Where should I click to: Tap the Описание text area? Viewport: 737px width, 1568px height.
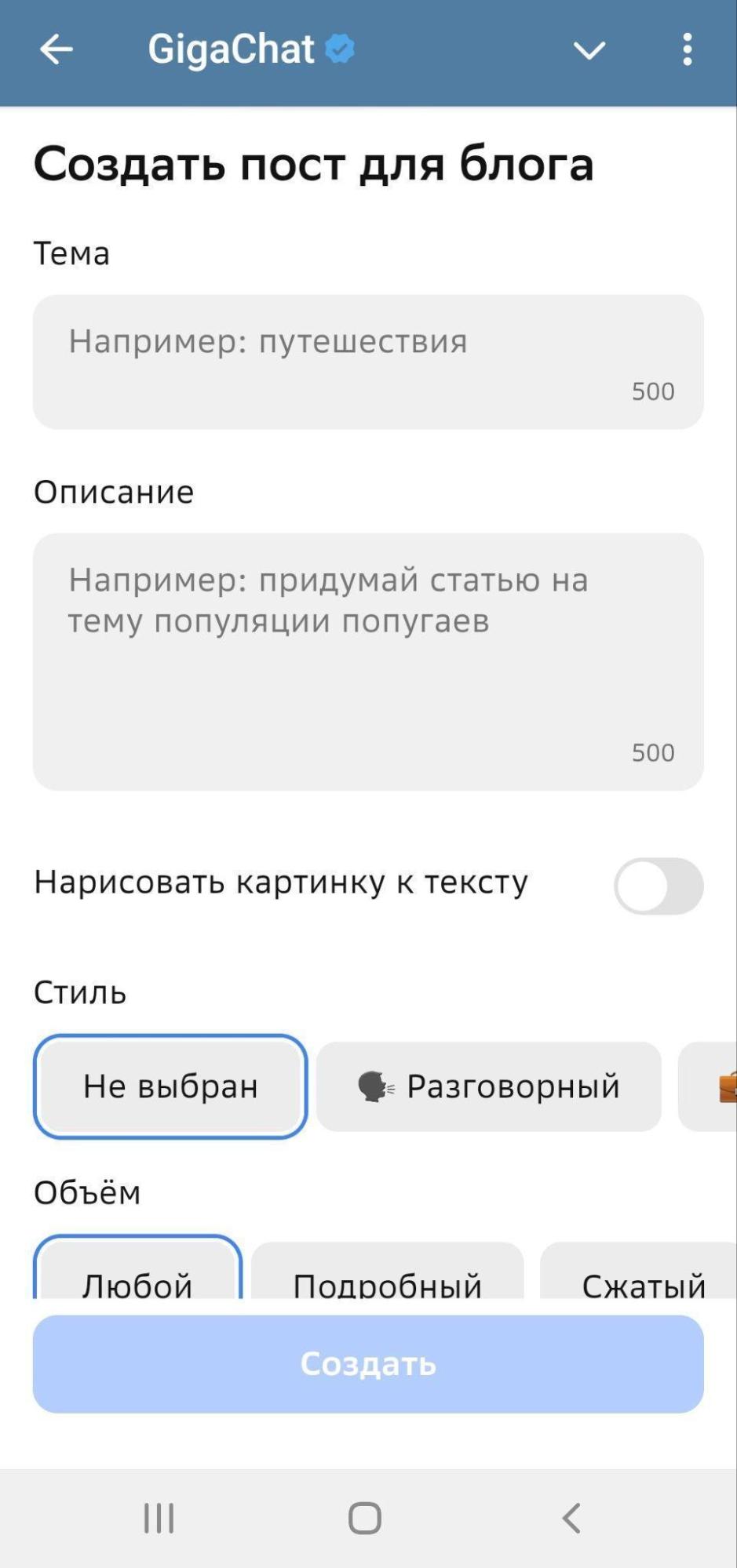[x=368, y=661]
